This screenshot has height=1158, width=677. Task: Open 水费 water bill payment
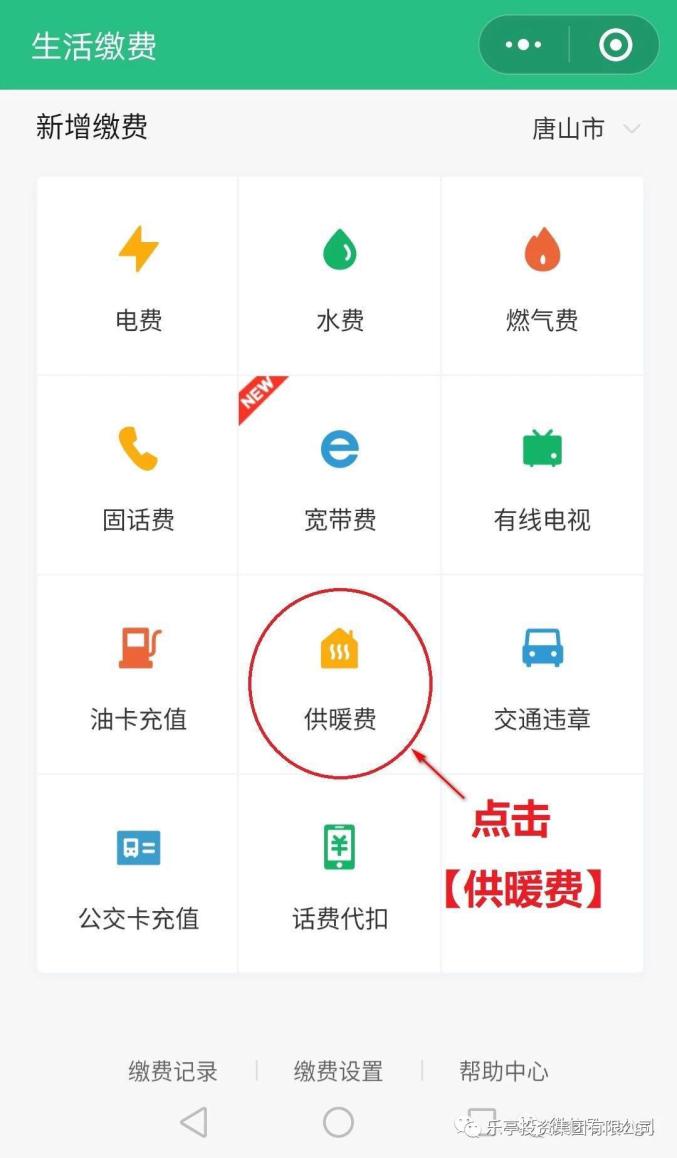tap(340, 277)
